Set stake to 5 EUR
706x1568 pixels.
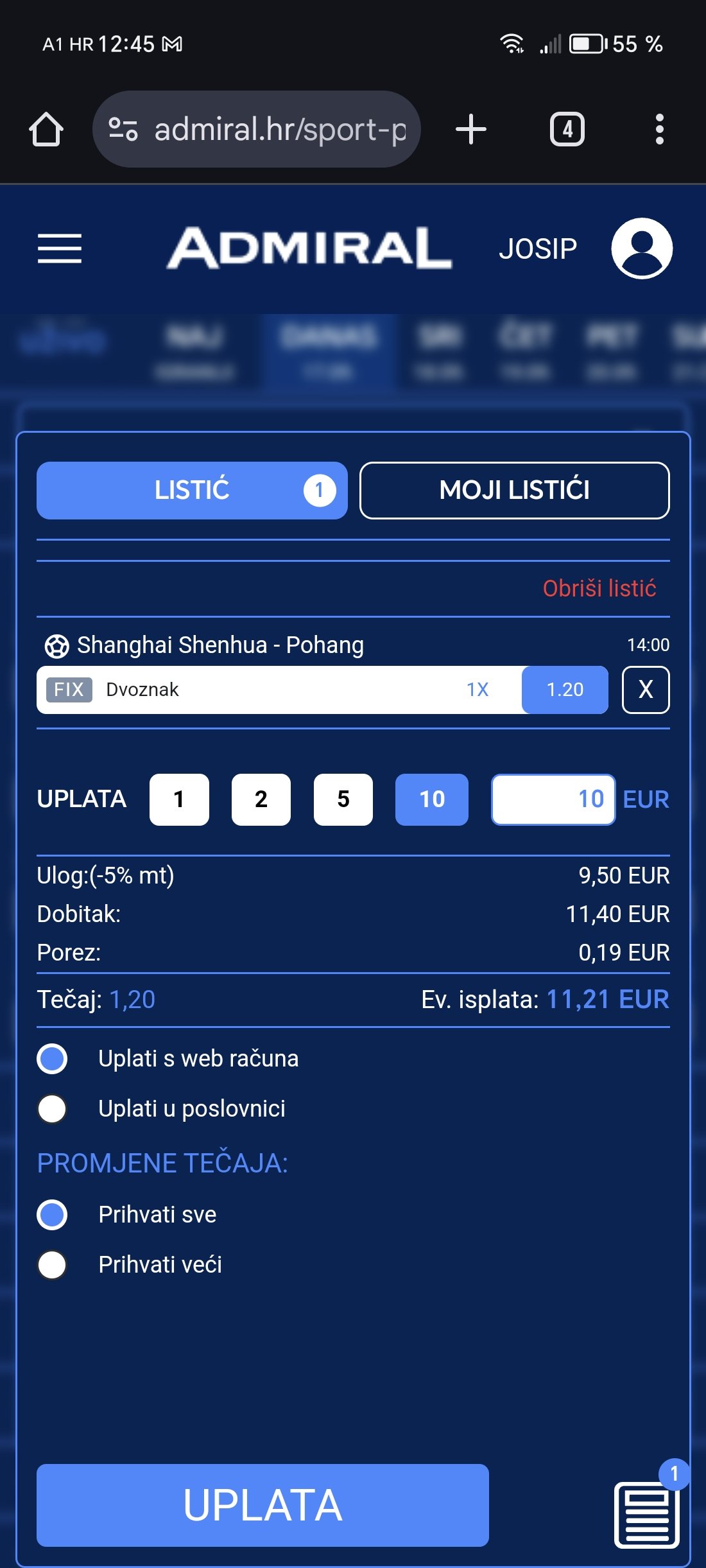coord(343,799)
